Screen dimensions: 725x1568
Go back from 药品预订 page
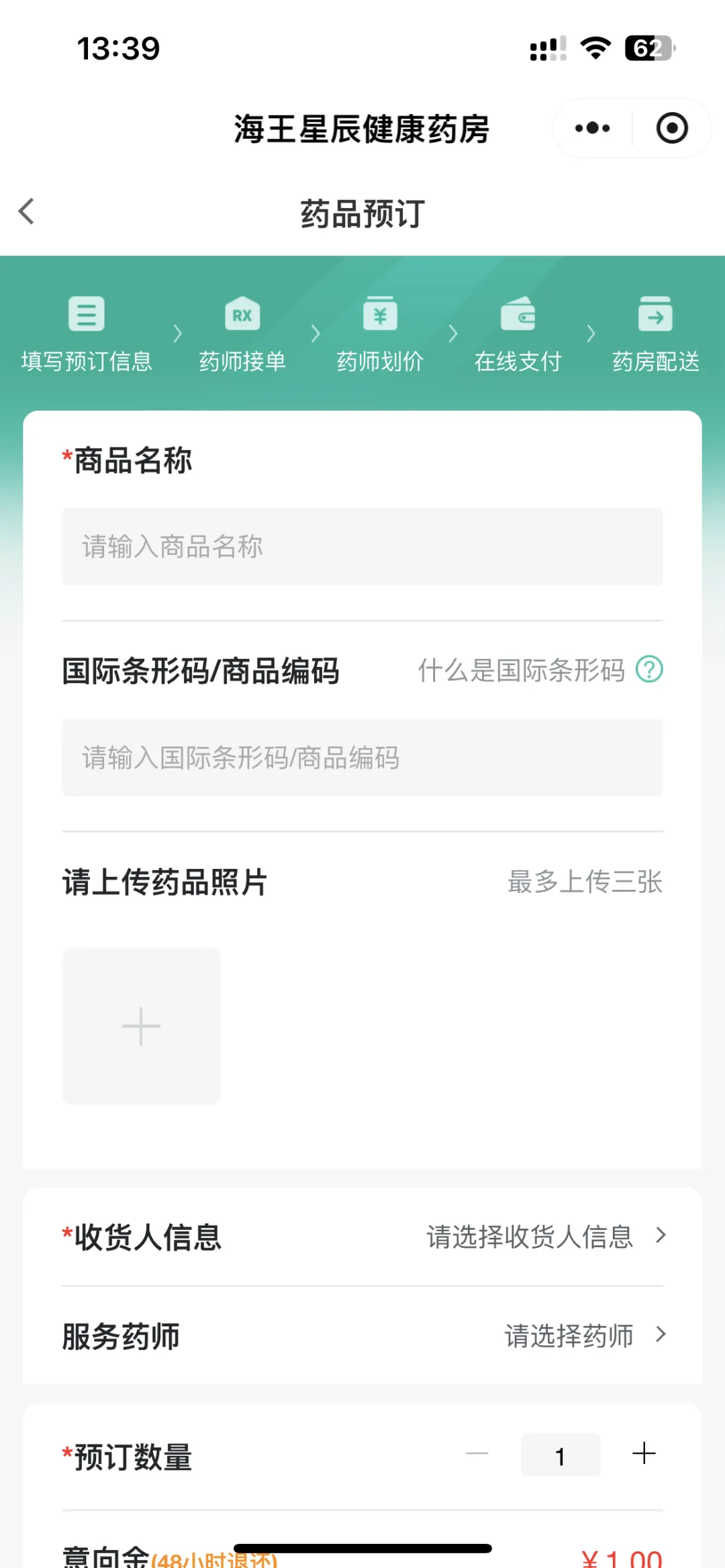pos(27,212)
